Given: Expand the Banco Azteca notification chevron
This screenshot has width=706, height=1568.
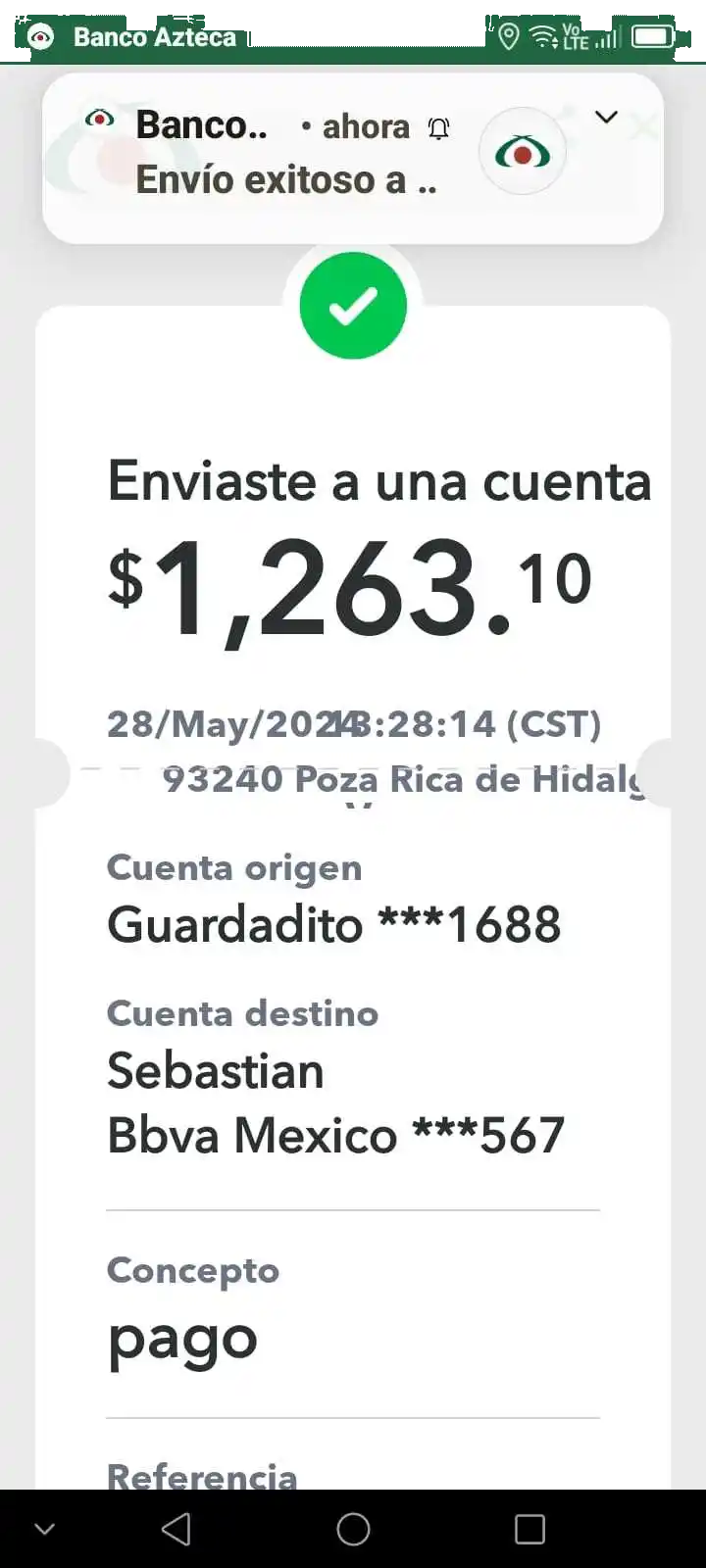Looking at the screenshot, I should (x=607, y=119).
